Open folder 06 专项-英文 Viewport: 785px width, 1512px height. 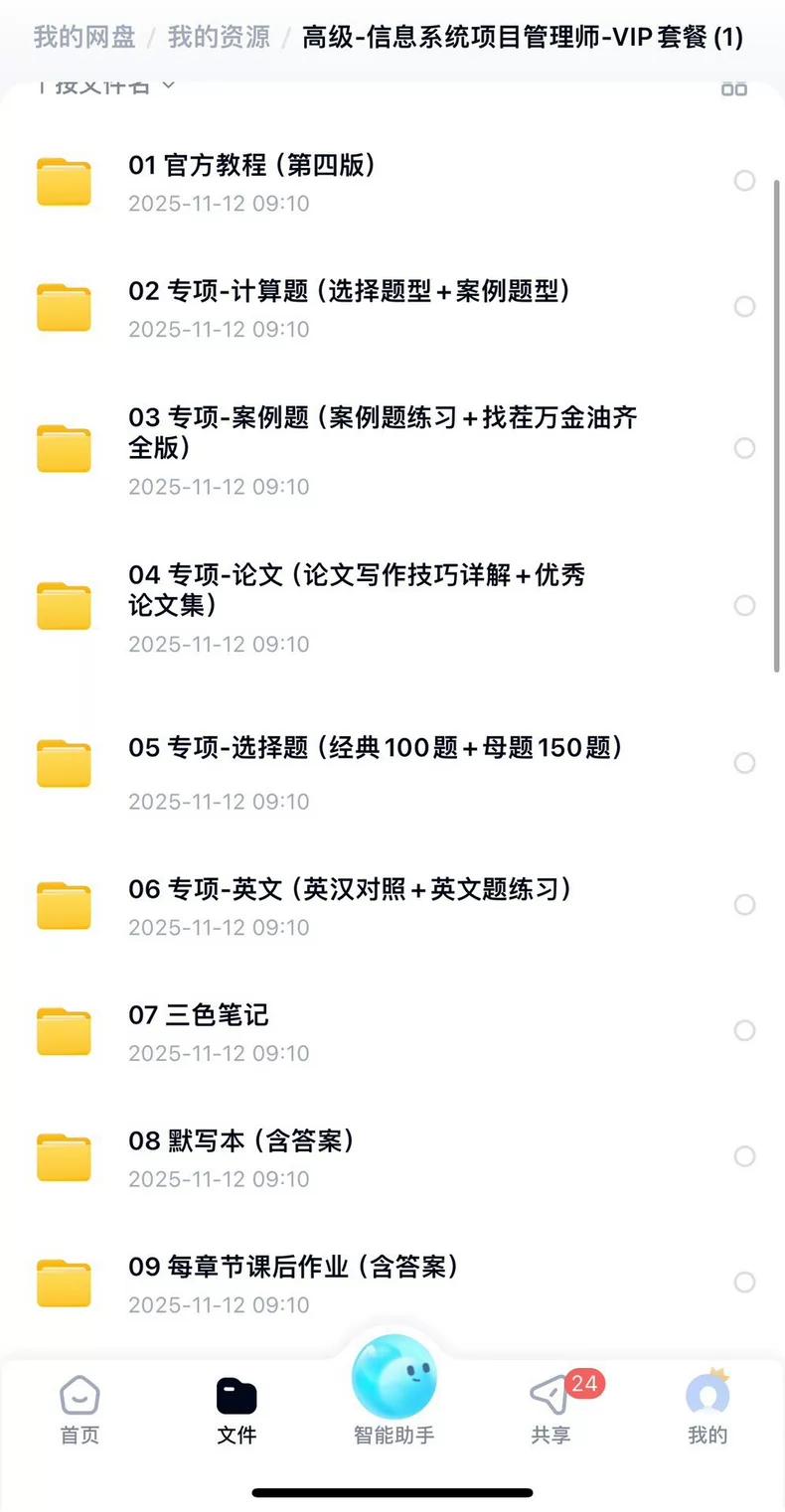click(350, 889)
